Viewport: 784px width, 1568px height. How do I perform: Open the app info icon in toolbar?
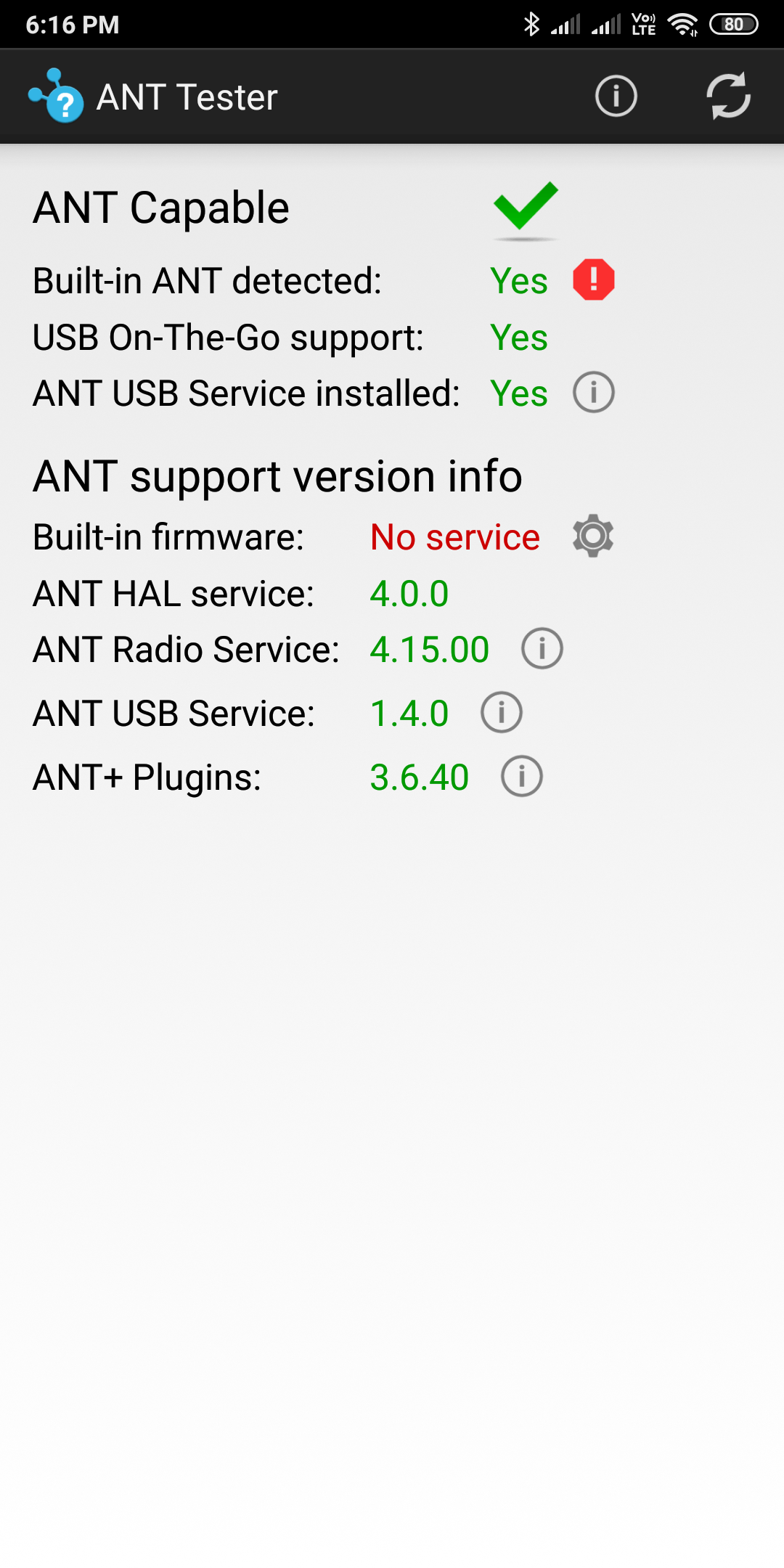616,96
